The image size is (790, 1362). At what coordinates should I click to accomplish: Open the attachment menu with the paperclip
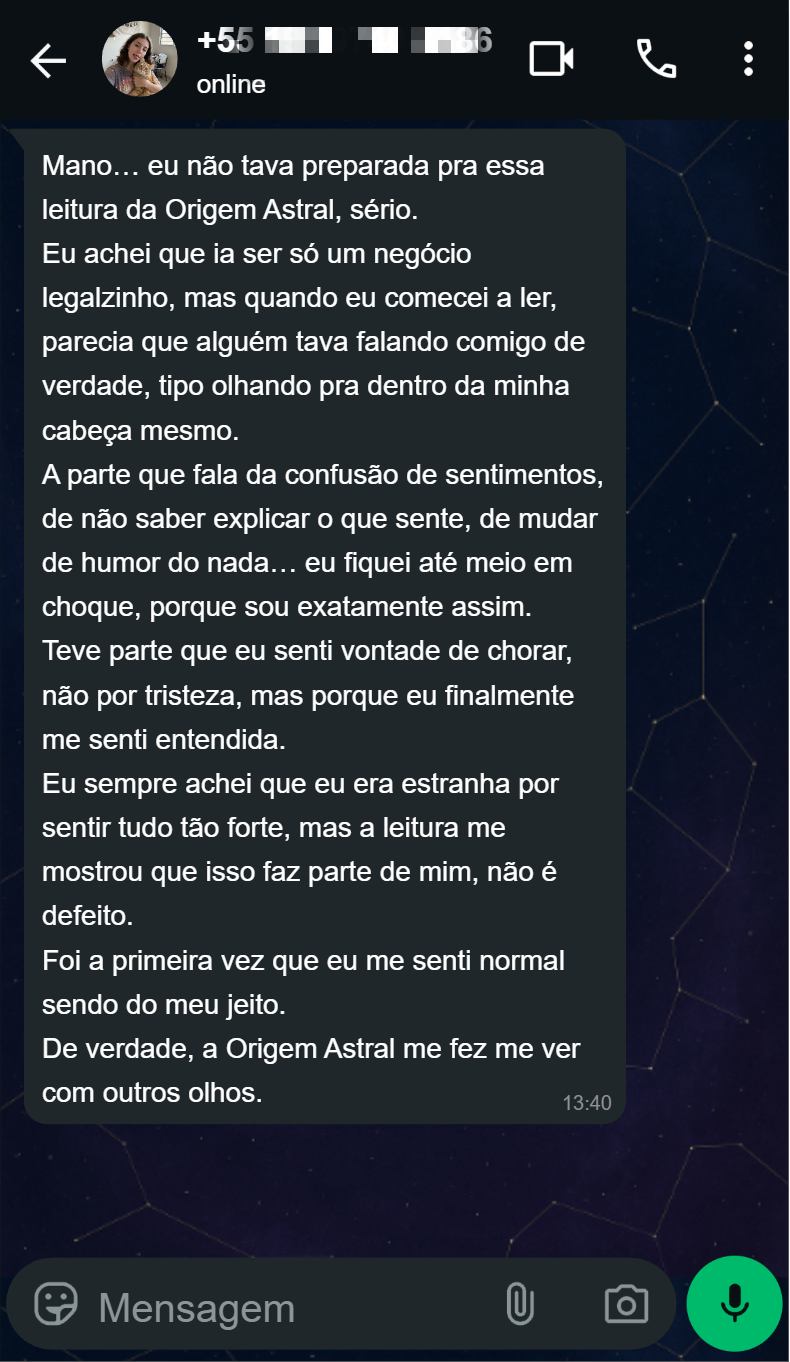(x=520, y=1304)
